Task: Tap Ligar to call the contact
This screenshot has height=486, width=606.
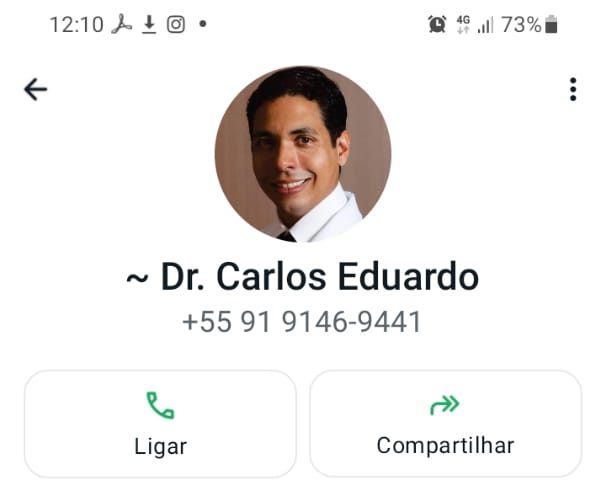Action: tap(160, 423)
